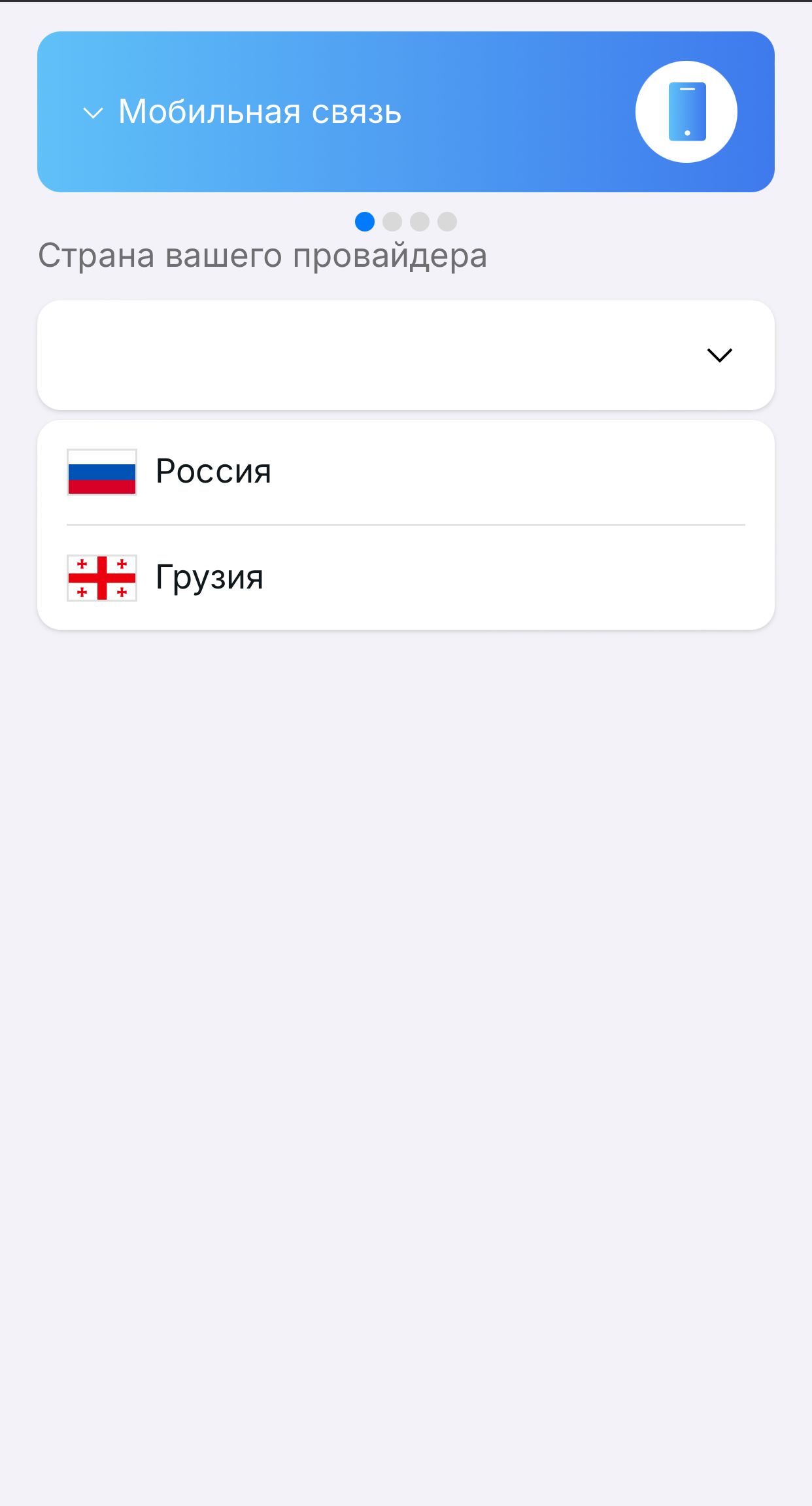Screen dimensions: 812x1506
Task: Click the smartphone icon inside the white circle
Action: pos(686,112)
